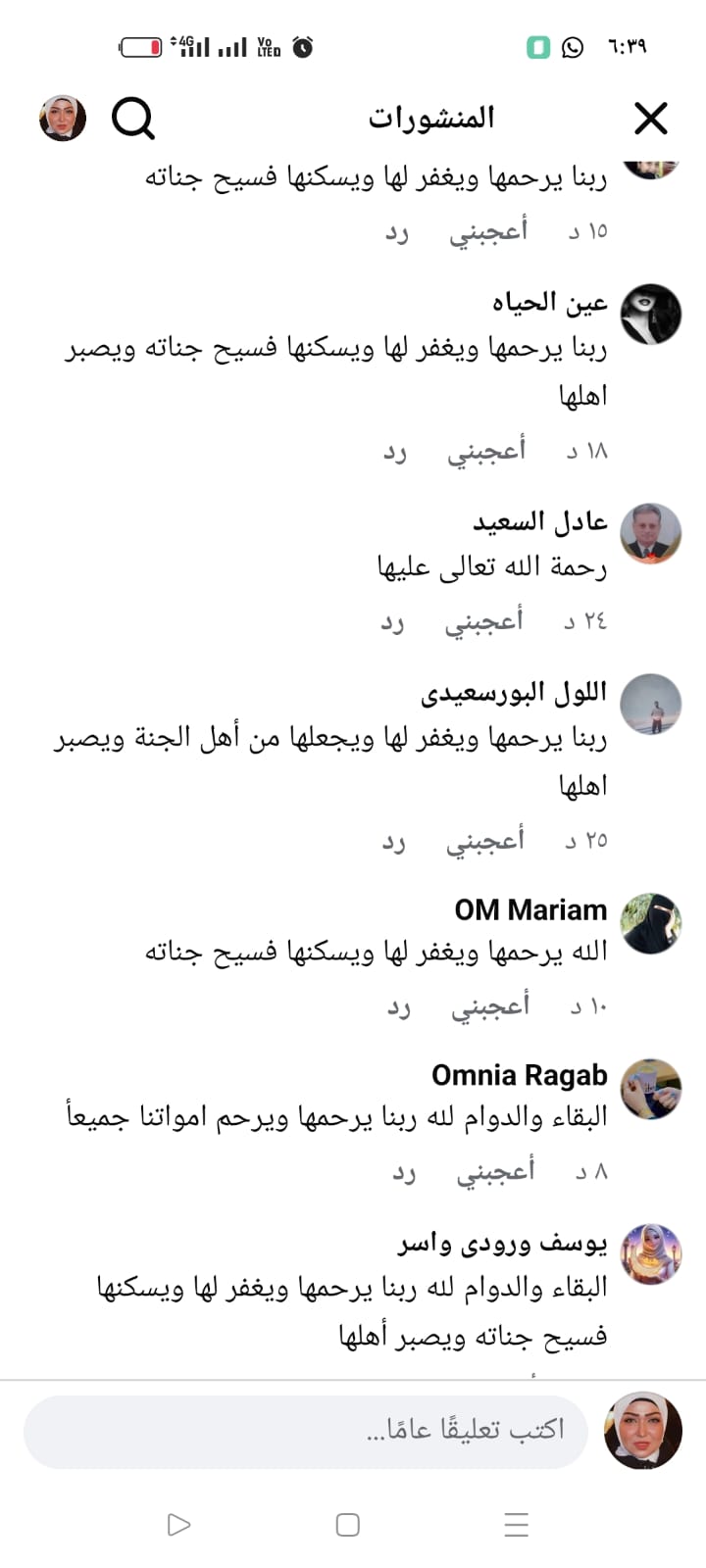Open يوسف ورودى واسر's profile

(x=502, y=1243)
